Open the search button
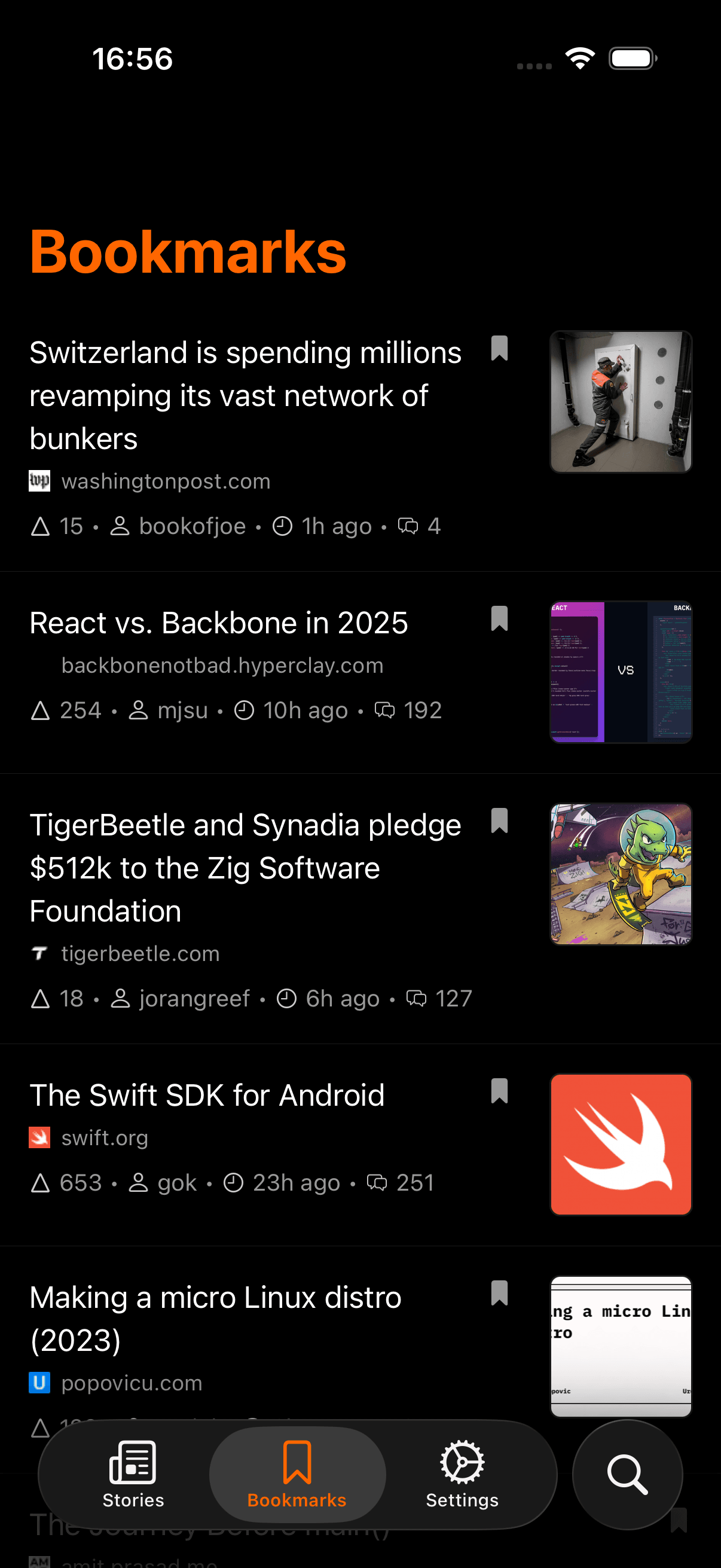The image size is (721, 1568). [627, 1474]
